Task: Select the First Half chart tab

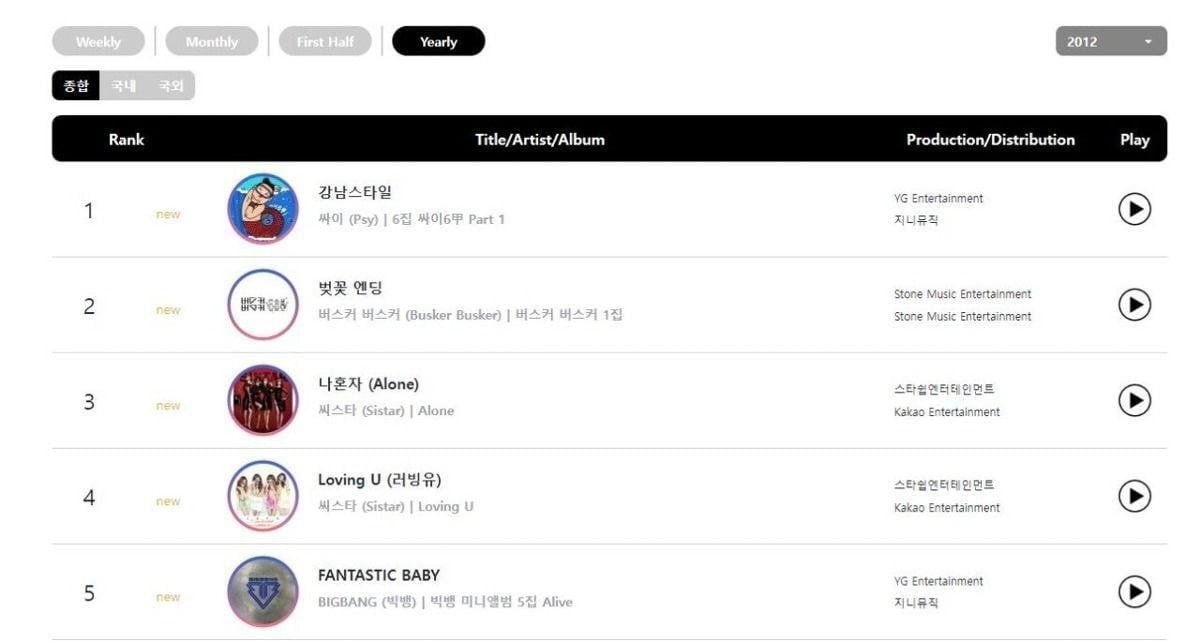Action: (325, 42)
